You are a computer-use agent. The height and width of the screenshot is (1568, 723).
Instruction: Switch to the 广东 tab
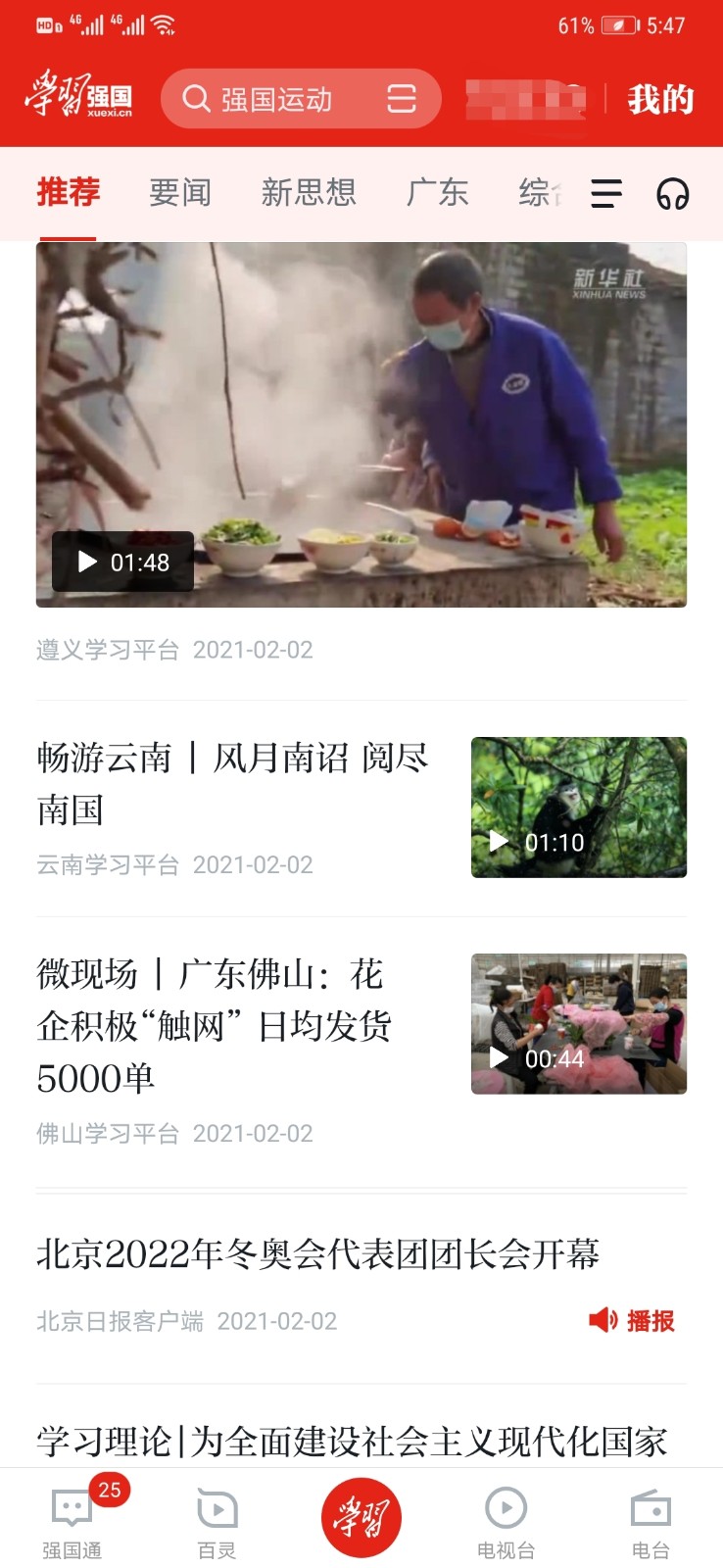[437, 192]
